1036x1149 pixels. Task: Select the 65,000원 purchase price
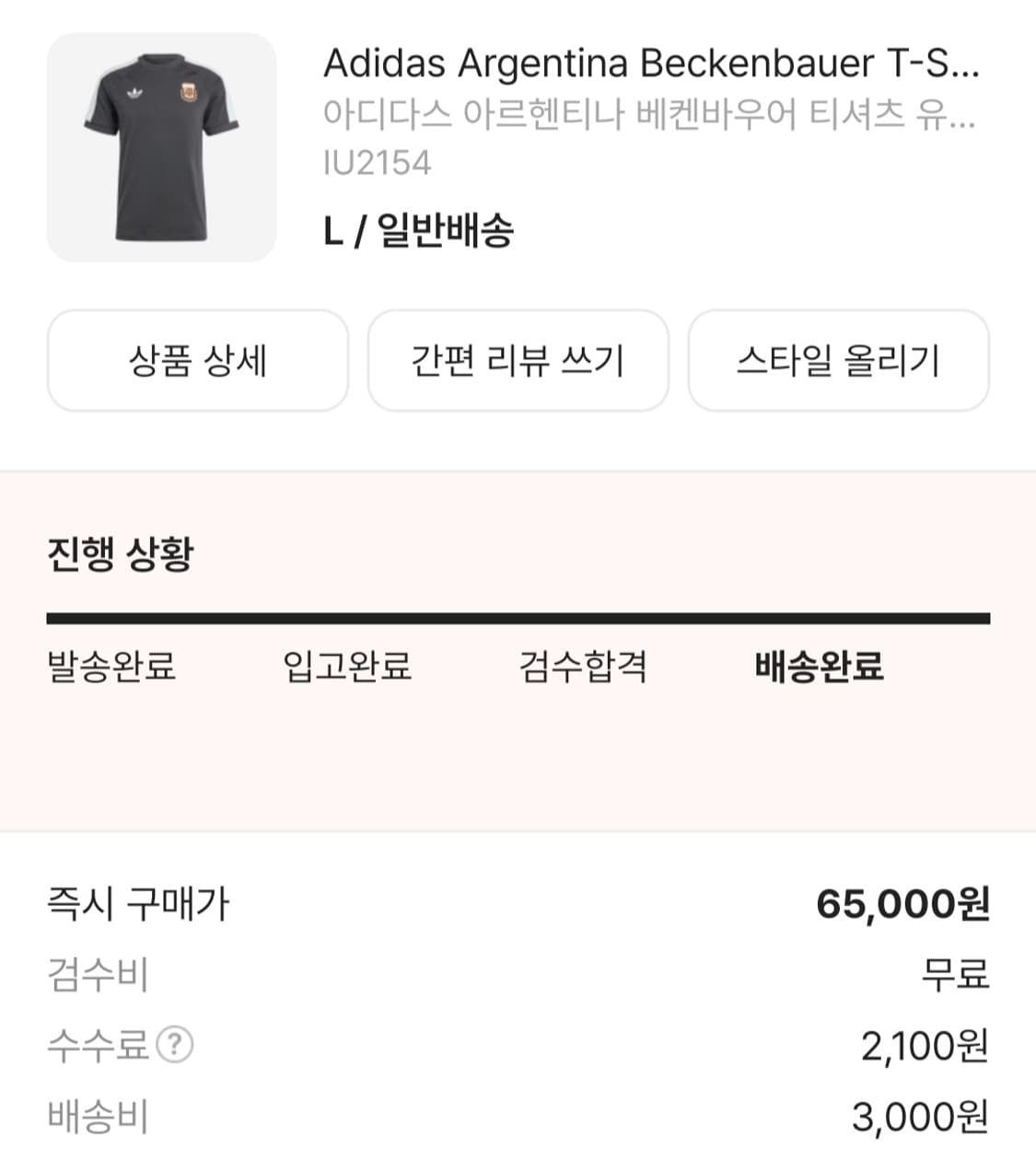click(902, 904)
